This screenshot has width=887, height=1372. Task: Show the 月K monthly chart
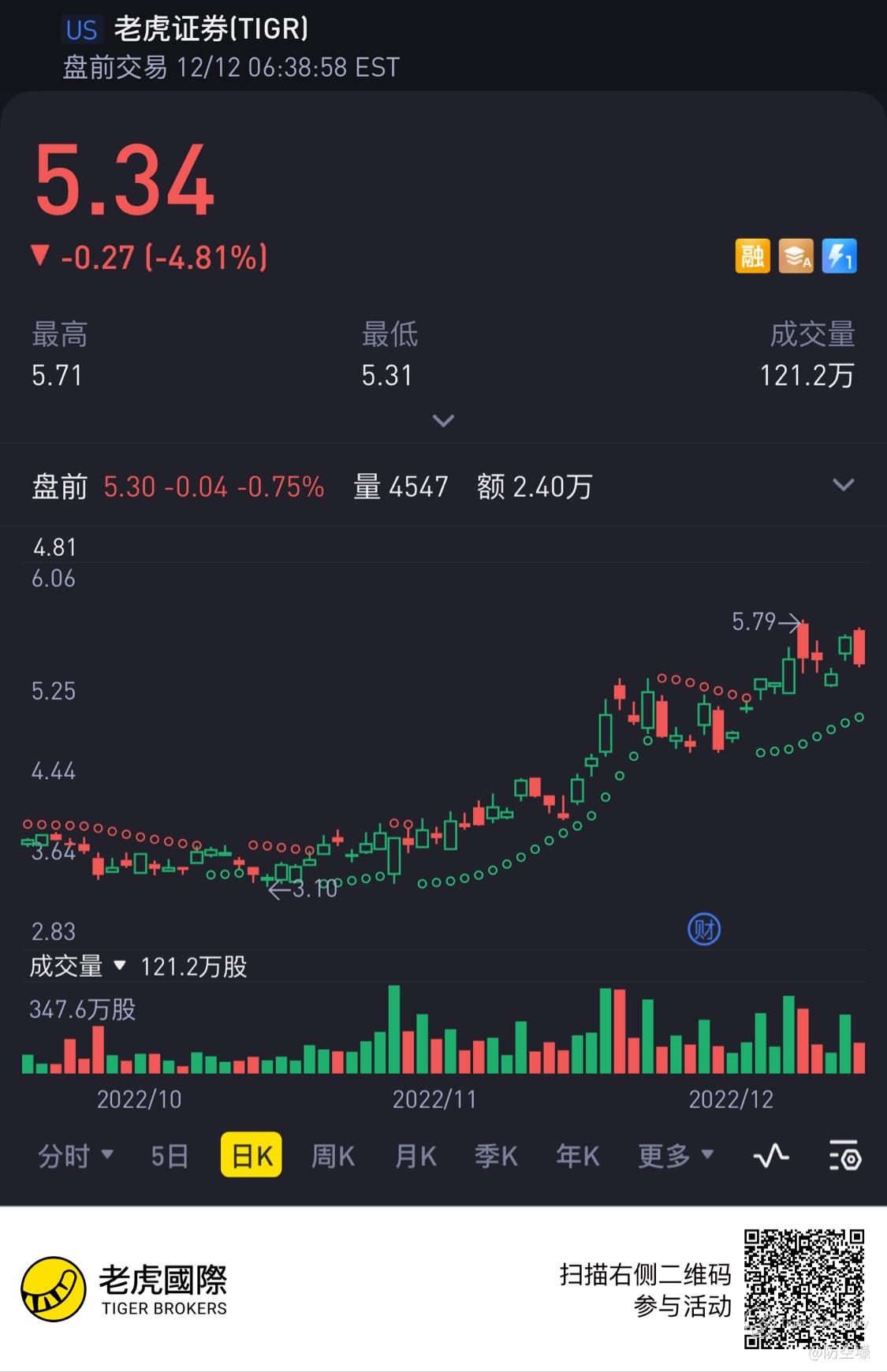click(415, 1156)
